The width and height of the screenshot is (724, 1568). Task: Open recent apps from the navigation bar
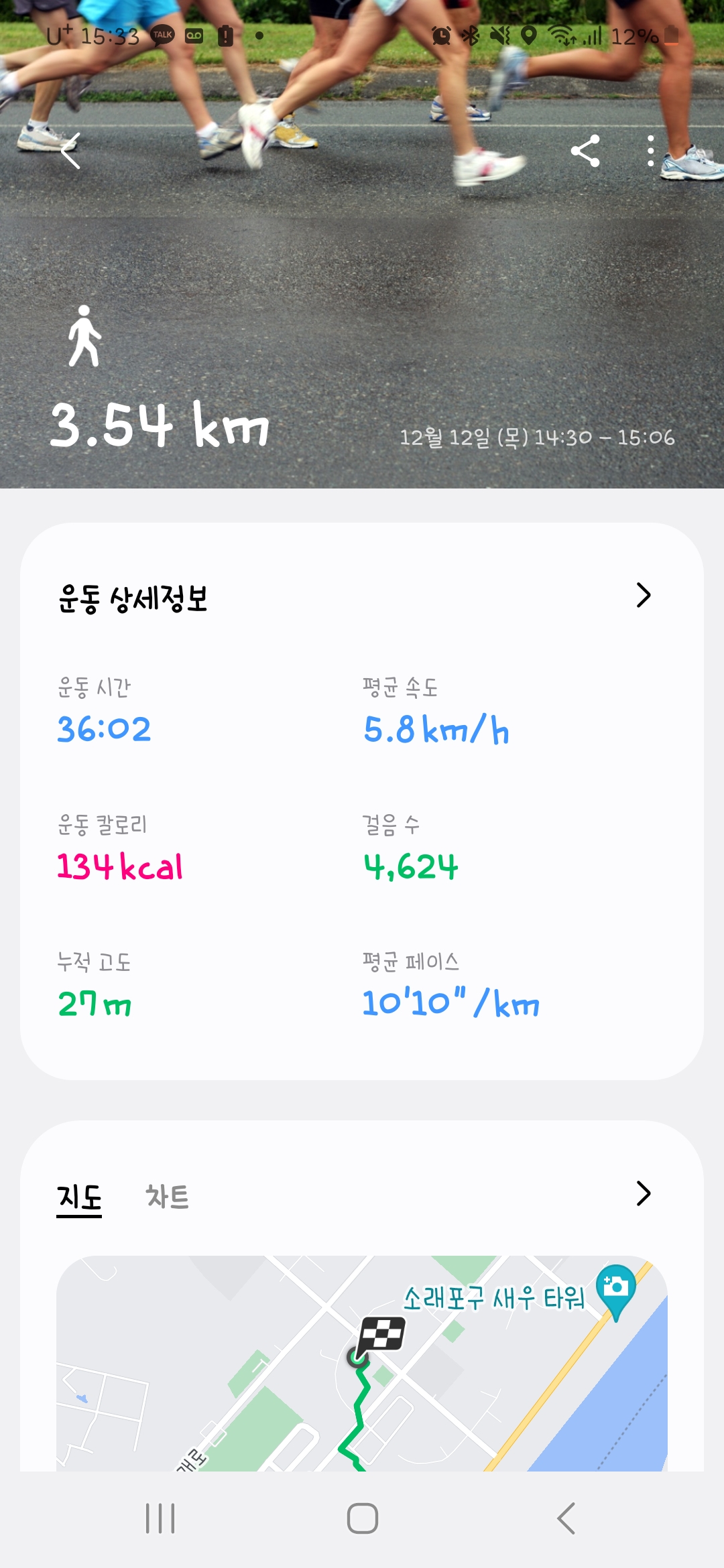coord(160,1518)
